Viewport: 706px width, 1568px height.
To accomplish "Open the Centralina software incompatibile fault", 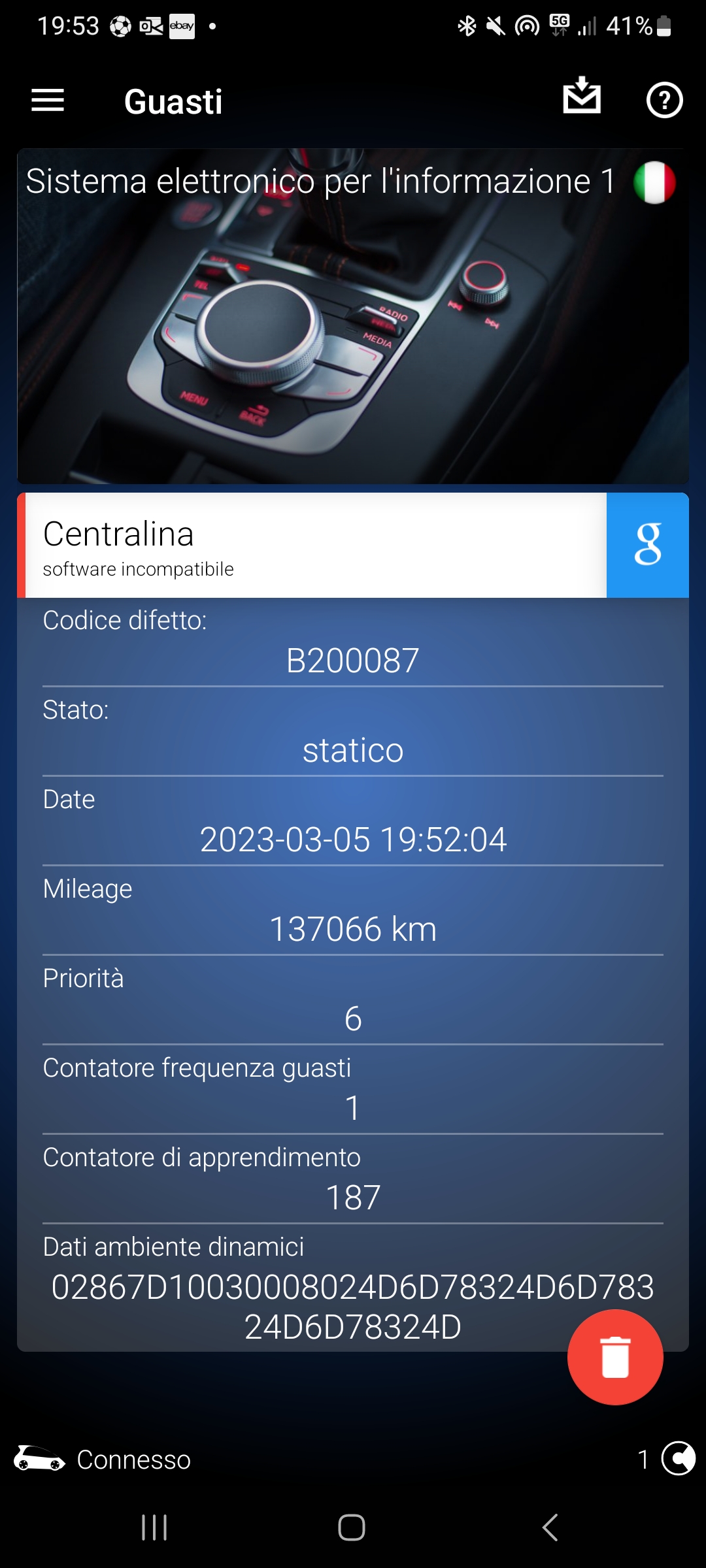I will 314,546.
